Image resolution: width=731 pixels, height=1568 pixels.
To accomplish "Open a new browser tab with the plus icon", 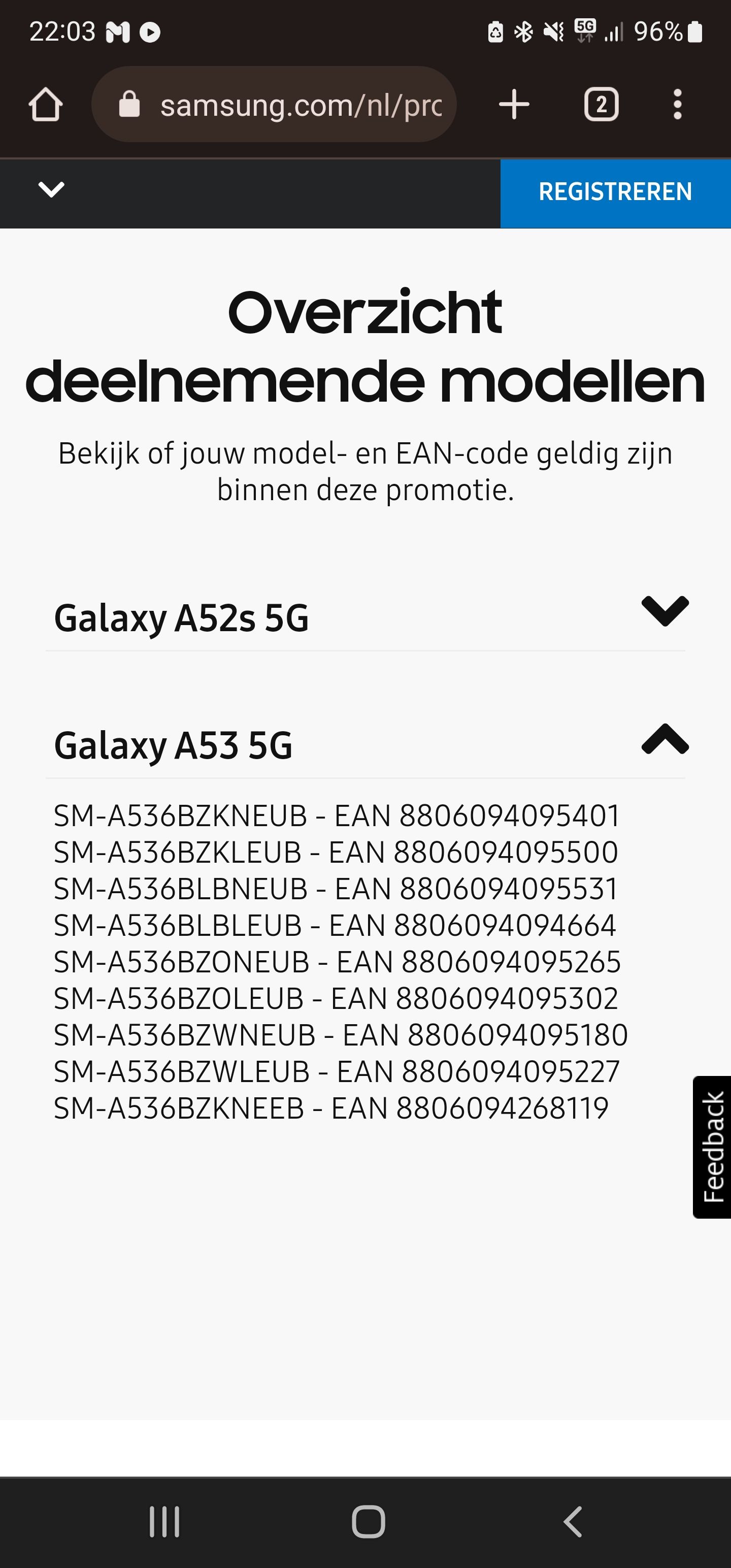I will [513, 104].
